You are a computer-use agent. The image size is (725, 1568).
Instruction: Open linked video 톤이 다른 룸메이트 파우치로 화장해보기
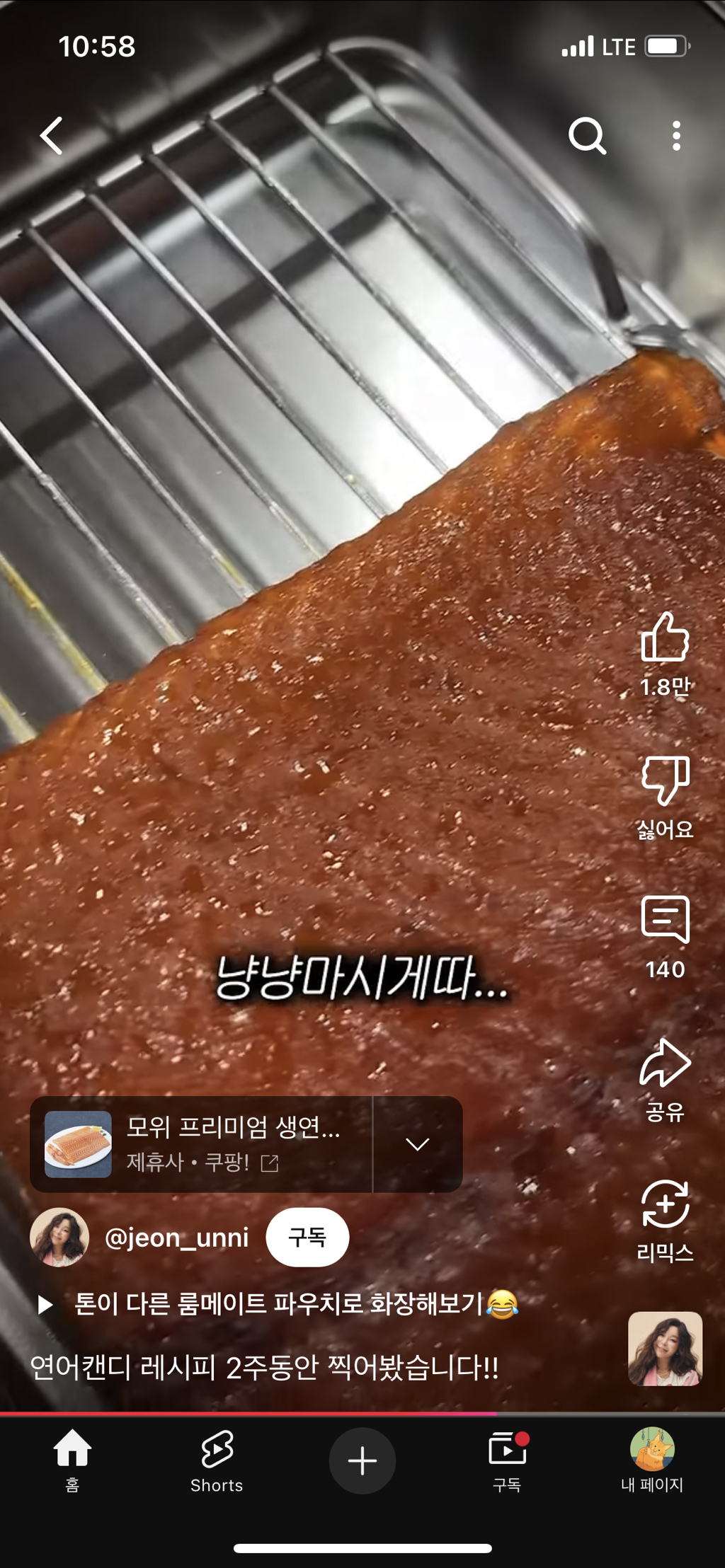coord(279,1303)
